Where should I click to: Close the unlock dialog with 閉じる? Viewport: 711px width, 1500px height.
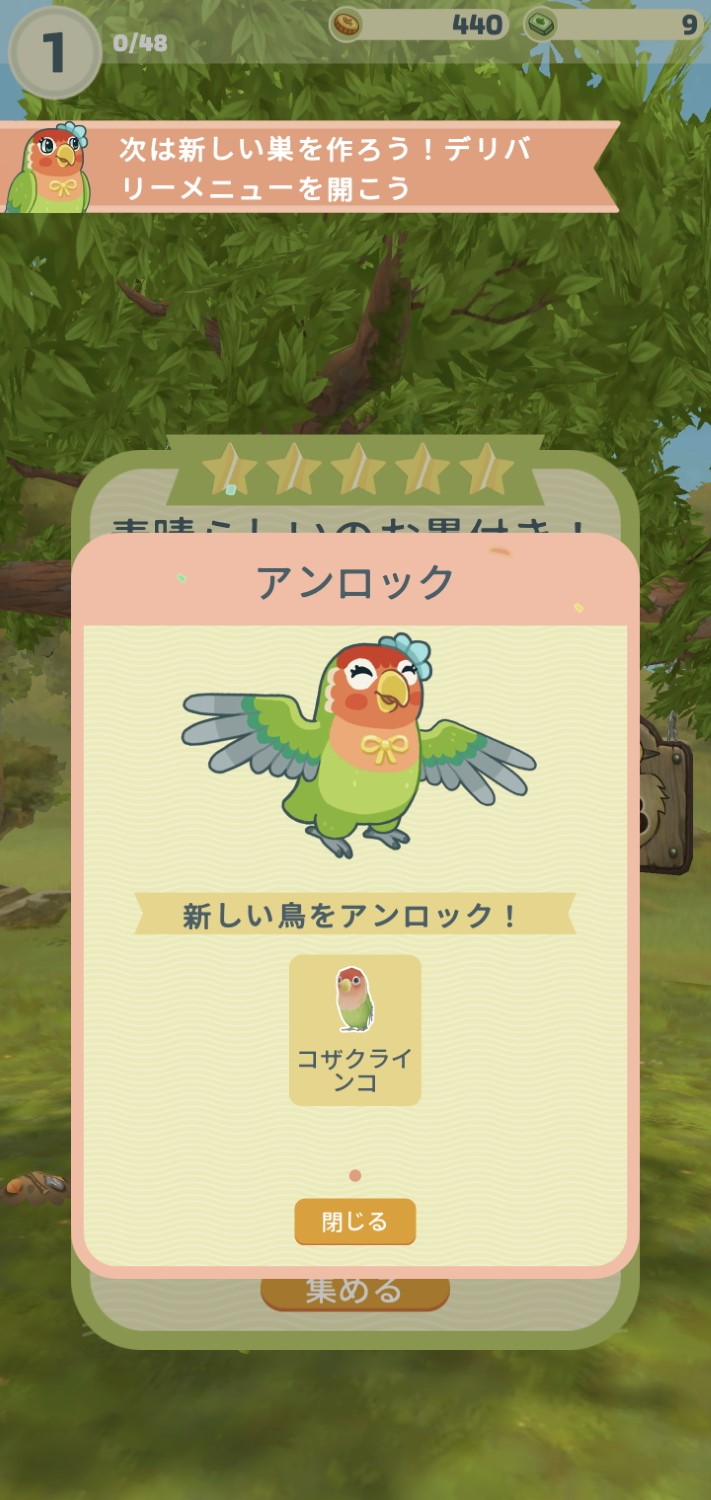click(354, 1221)
